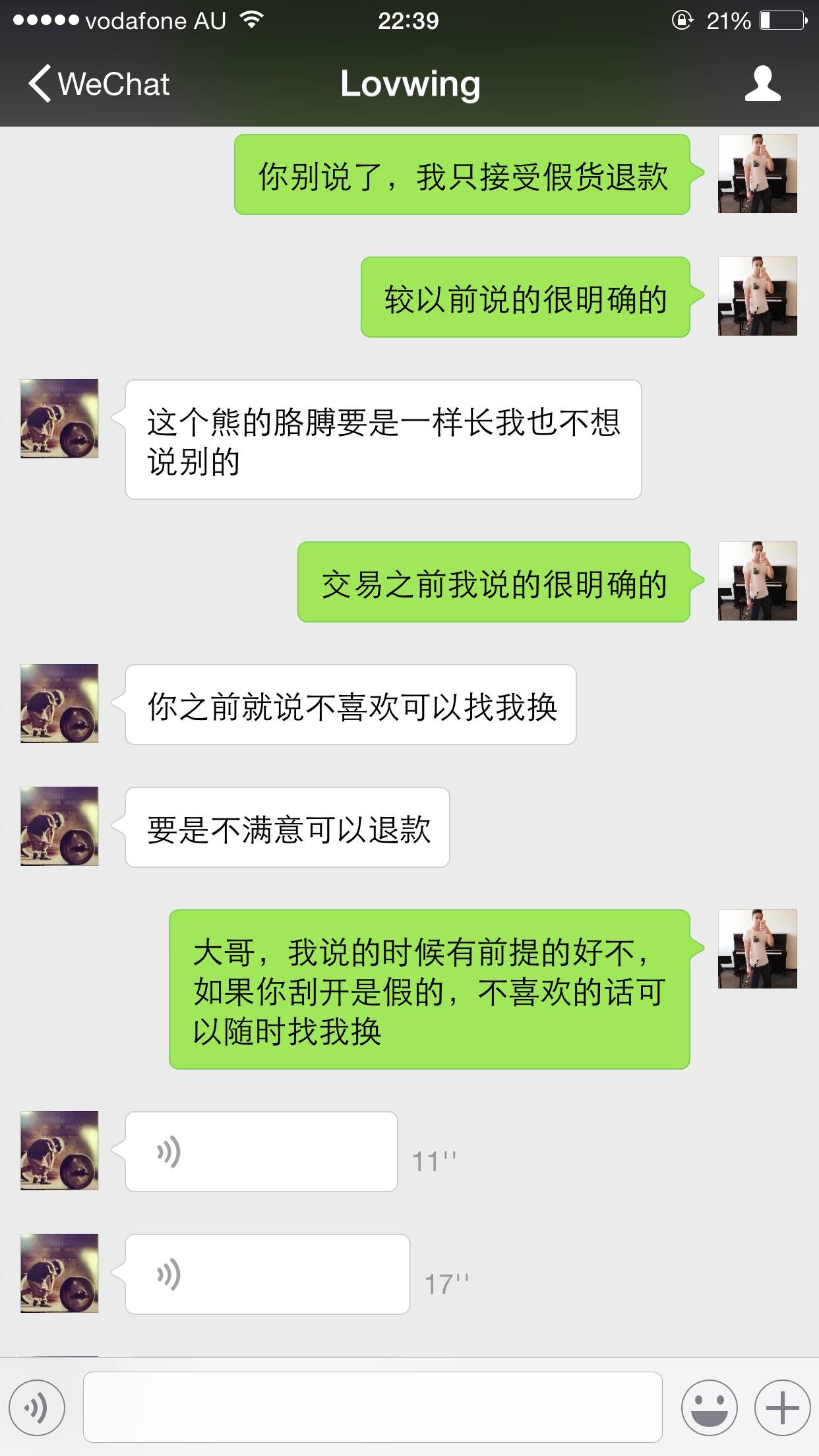The image size is (819, 1456).
Task: Go back to the WeChat list
Action: 99,84
